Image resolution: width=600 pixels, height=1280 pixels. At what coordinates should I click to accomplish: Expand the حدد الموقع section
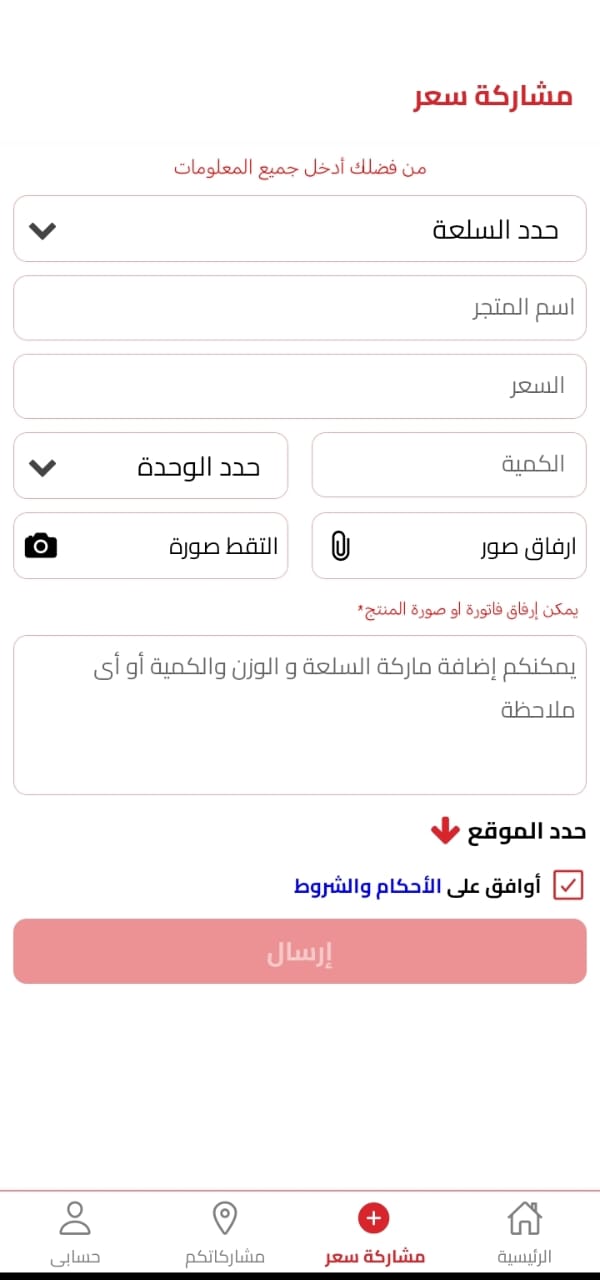click(x=508, y=831)
